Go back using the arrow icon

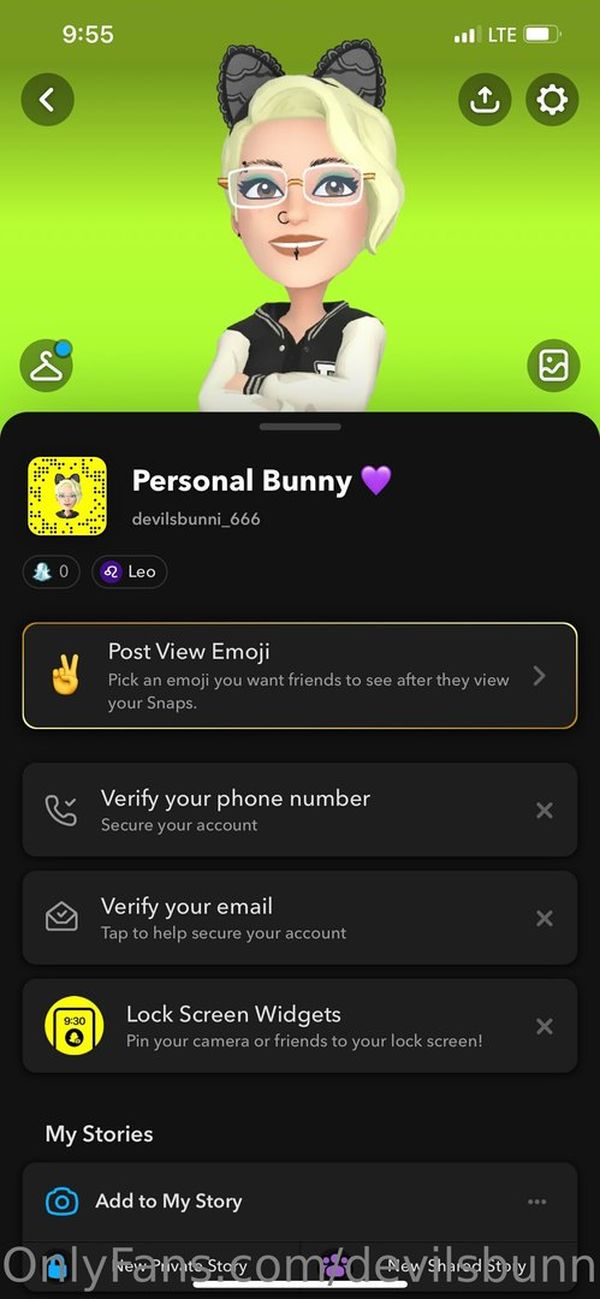[46, 99]
